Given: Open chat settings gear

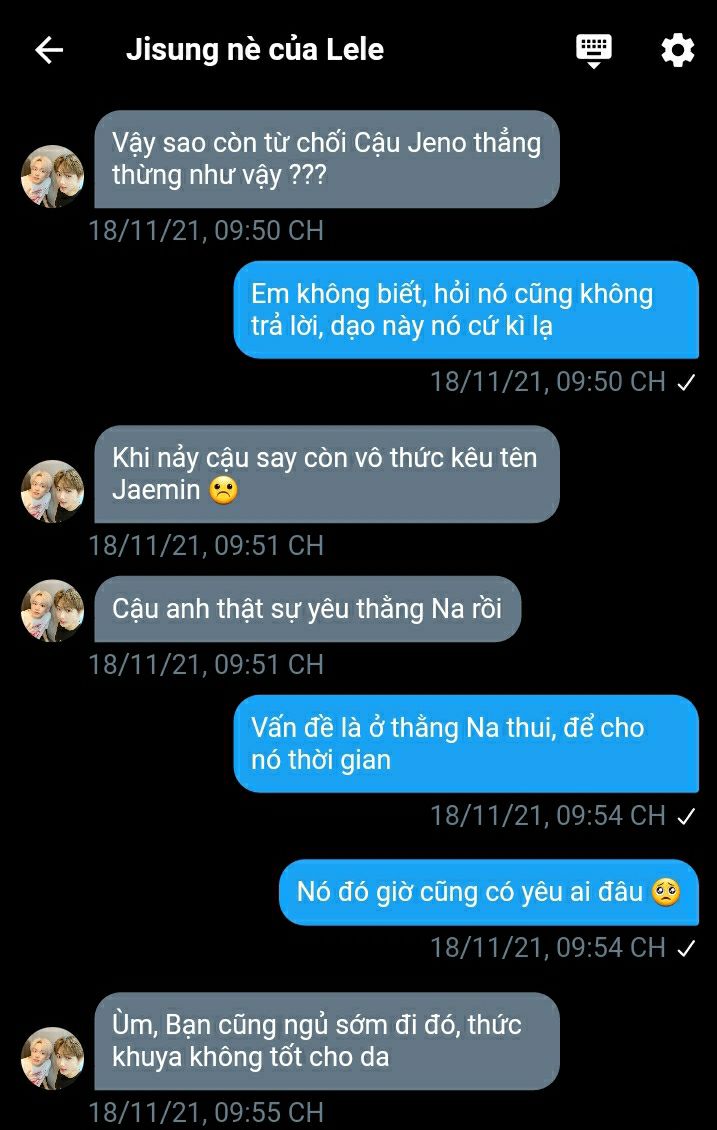Looking at the screenshot, I should point(677,50).
